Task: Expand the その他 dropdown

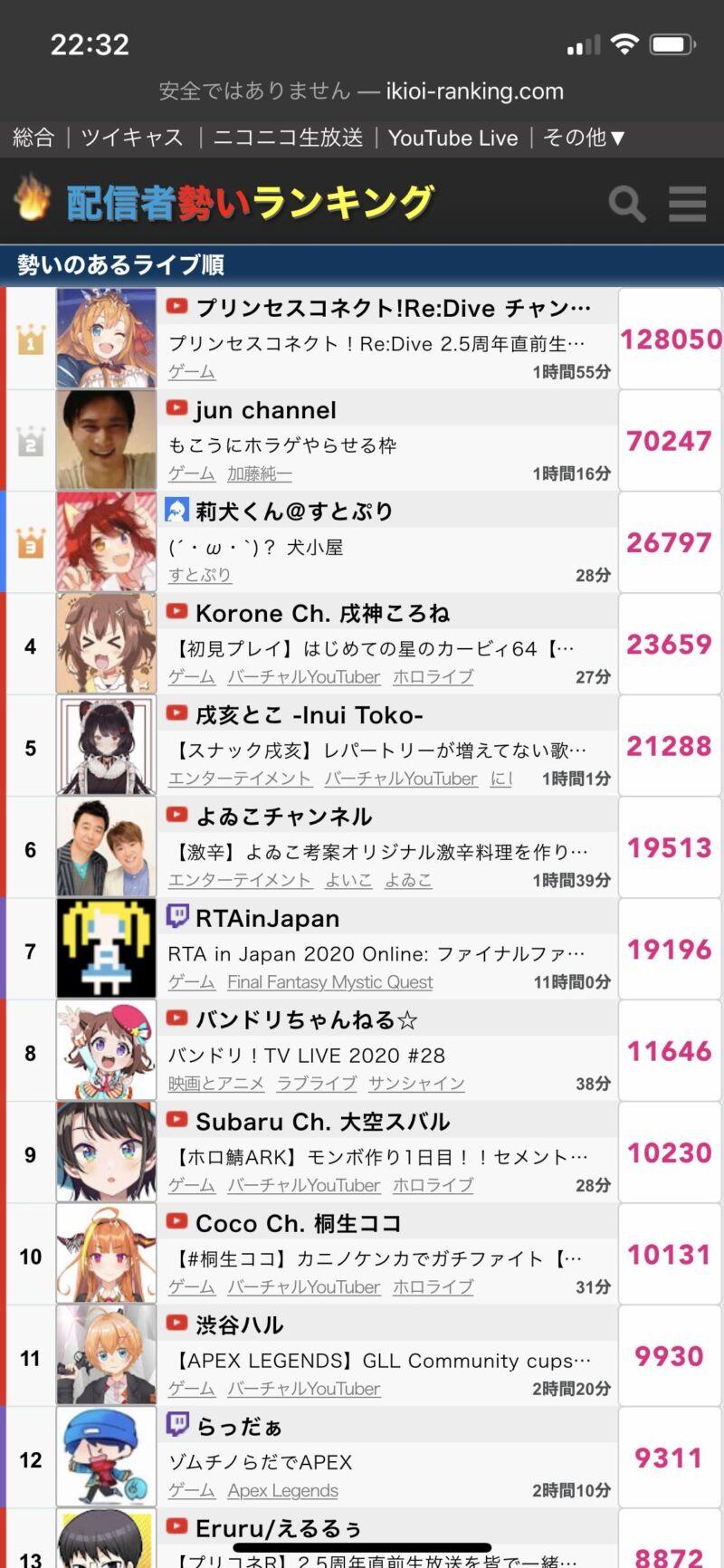Action: click(584, 138)
